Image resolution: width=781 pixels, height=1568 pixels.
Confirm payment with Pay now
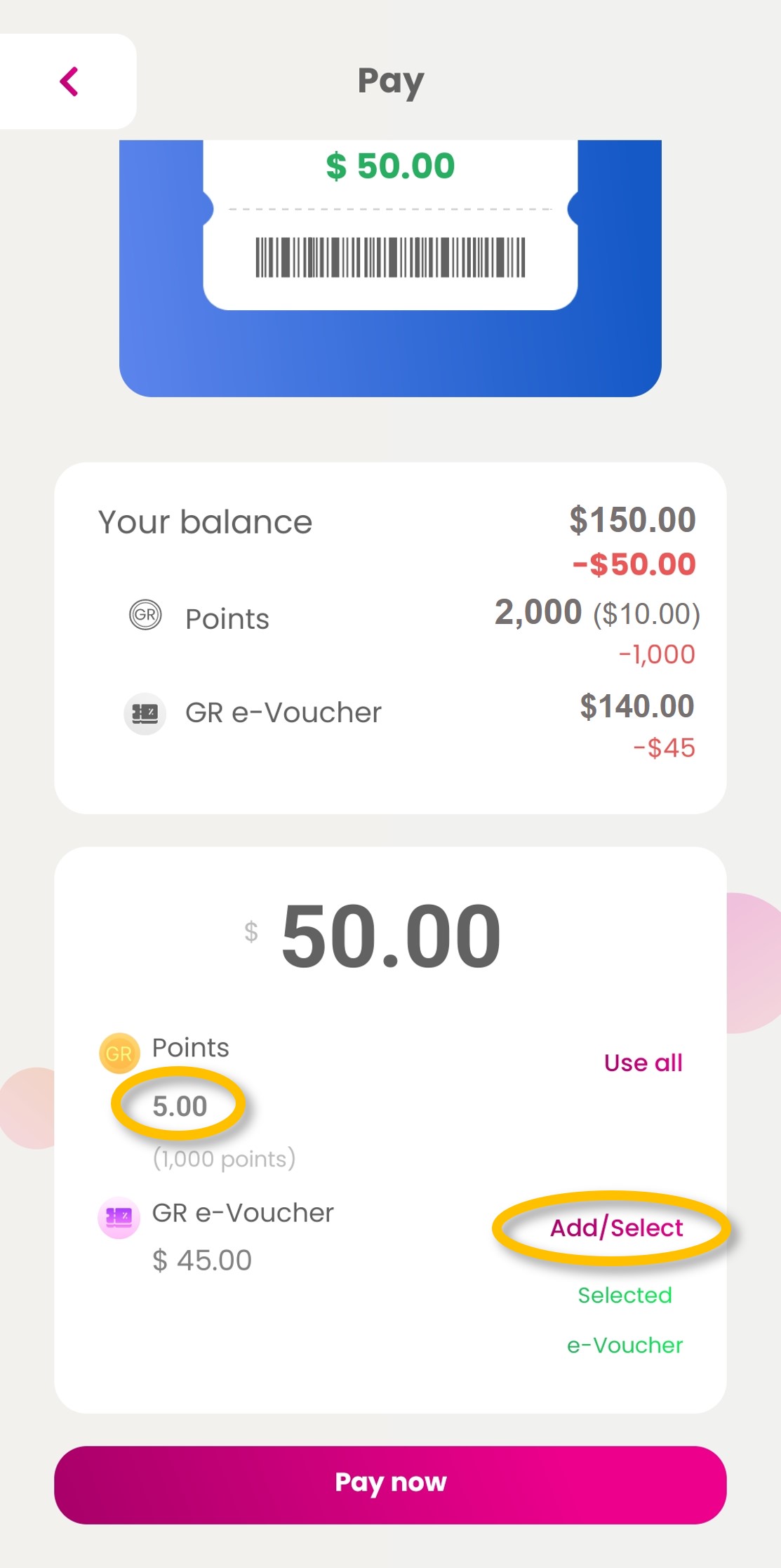tap(390, 1484)
